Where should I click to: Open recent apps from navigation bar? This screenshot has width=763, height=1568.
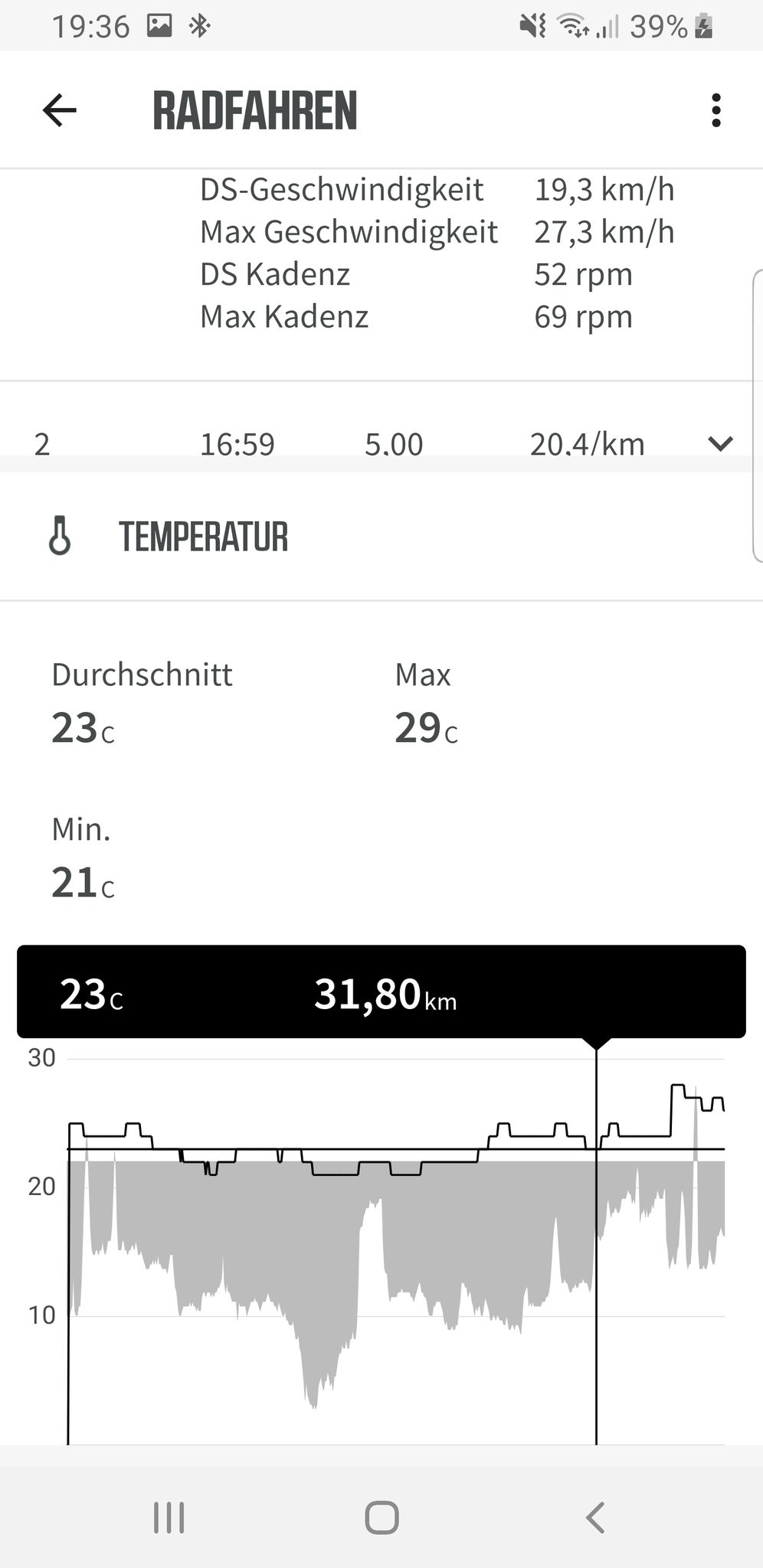169,1517
